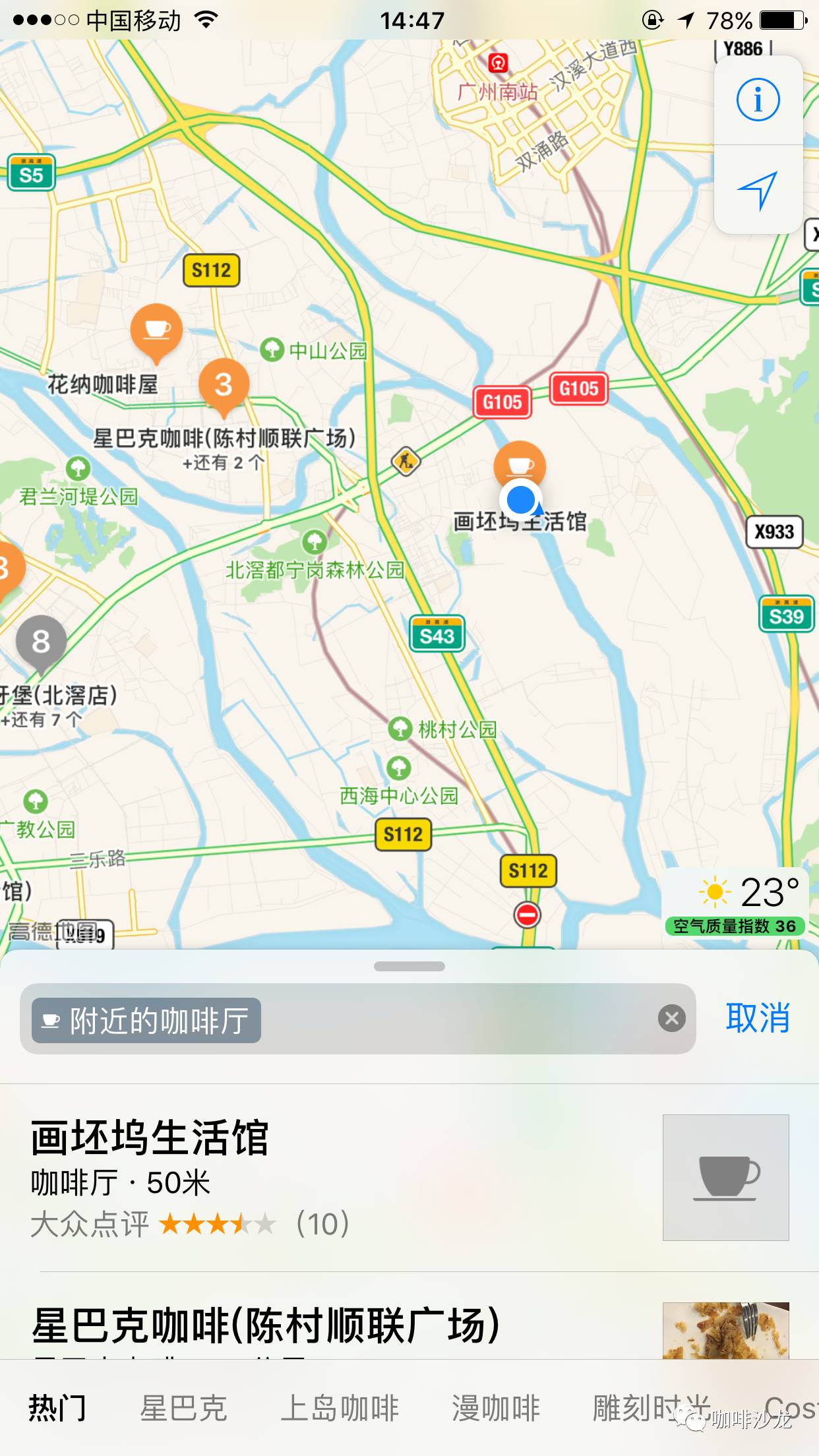Tap the current location arrow button

(758, 190)
